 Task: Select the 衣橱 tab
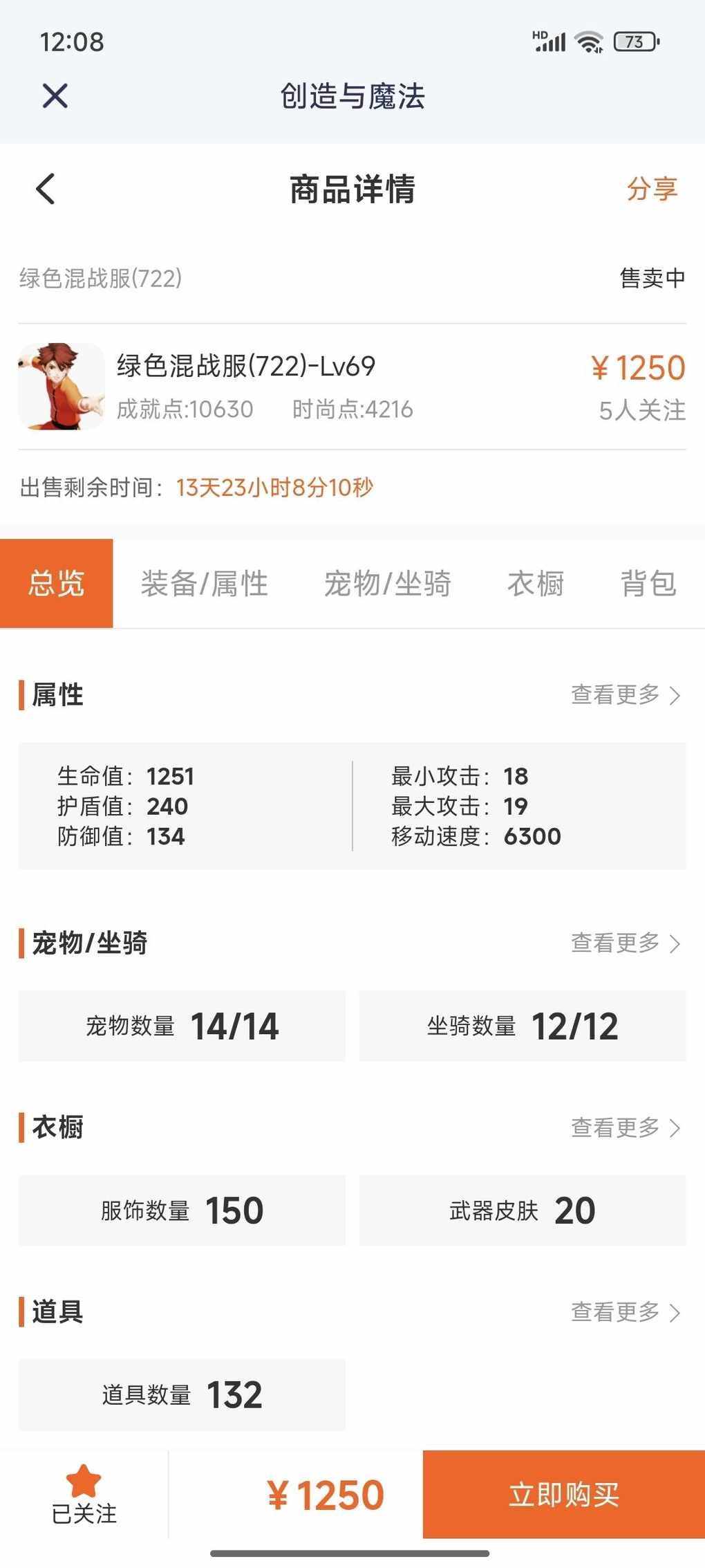pos(536,583)
